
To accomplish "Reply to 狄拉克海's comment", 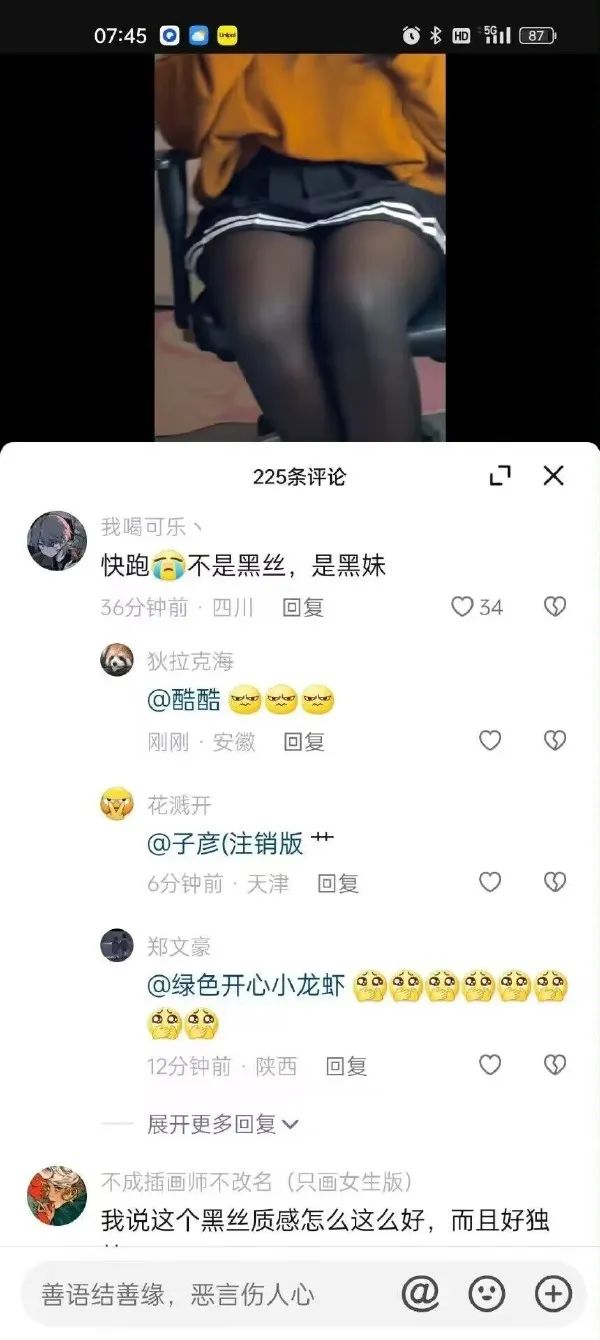I will [304, 741].
